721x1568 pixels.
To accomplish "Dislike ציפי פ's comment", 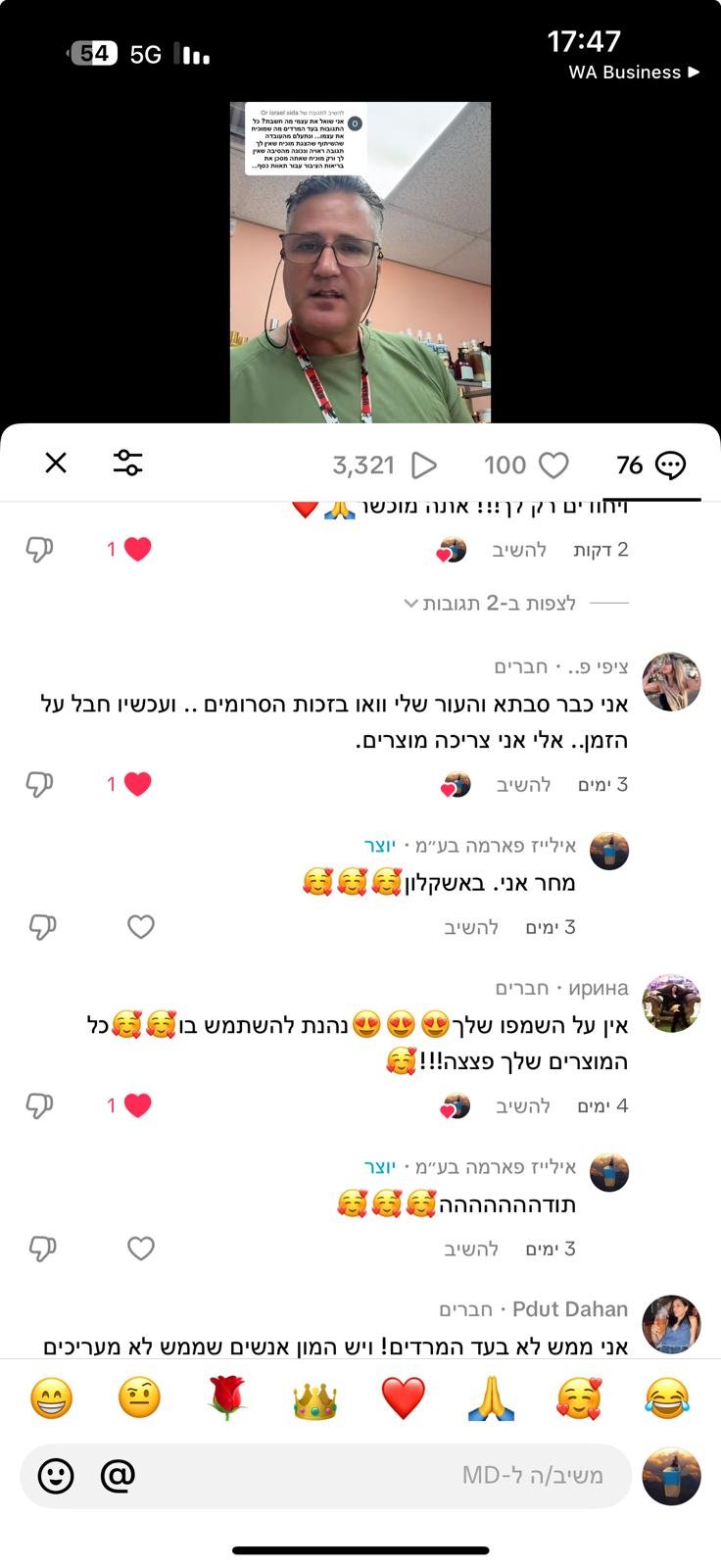I will point(39,785).
